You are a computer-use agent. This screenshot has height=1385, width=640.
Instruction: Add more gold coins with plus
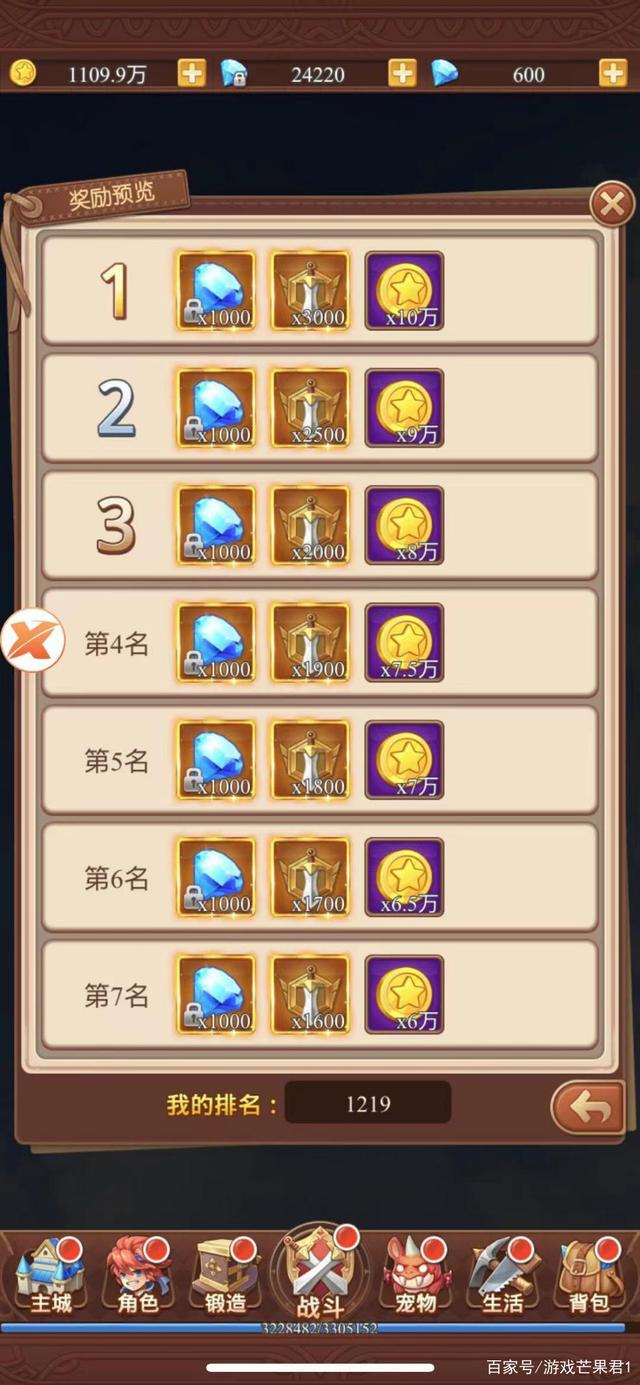point(191,73)
